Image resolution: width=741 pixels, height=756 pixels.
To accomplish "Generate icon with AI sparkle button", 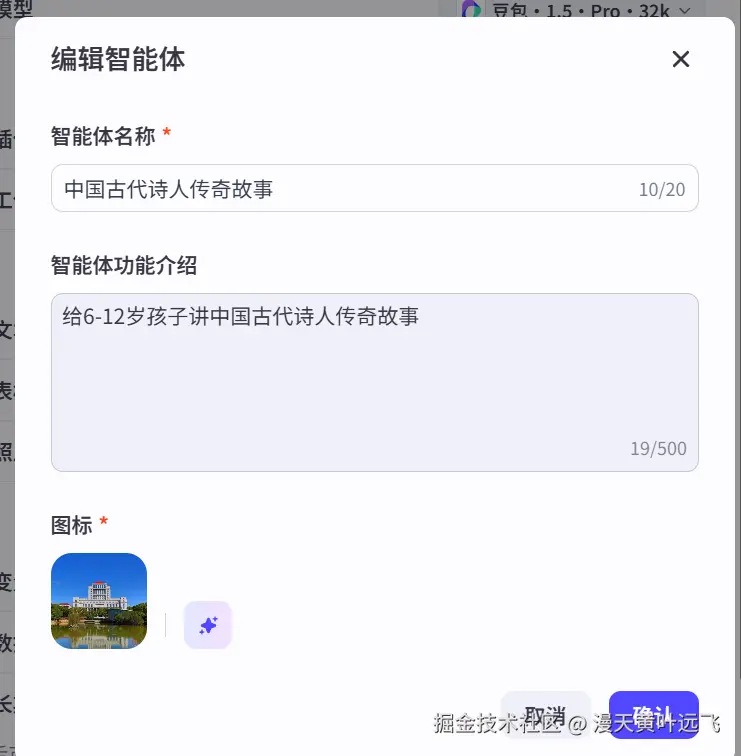I will click(x=208, y=625).
